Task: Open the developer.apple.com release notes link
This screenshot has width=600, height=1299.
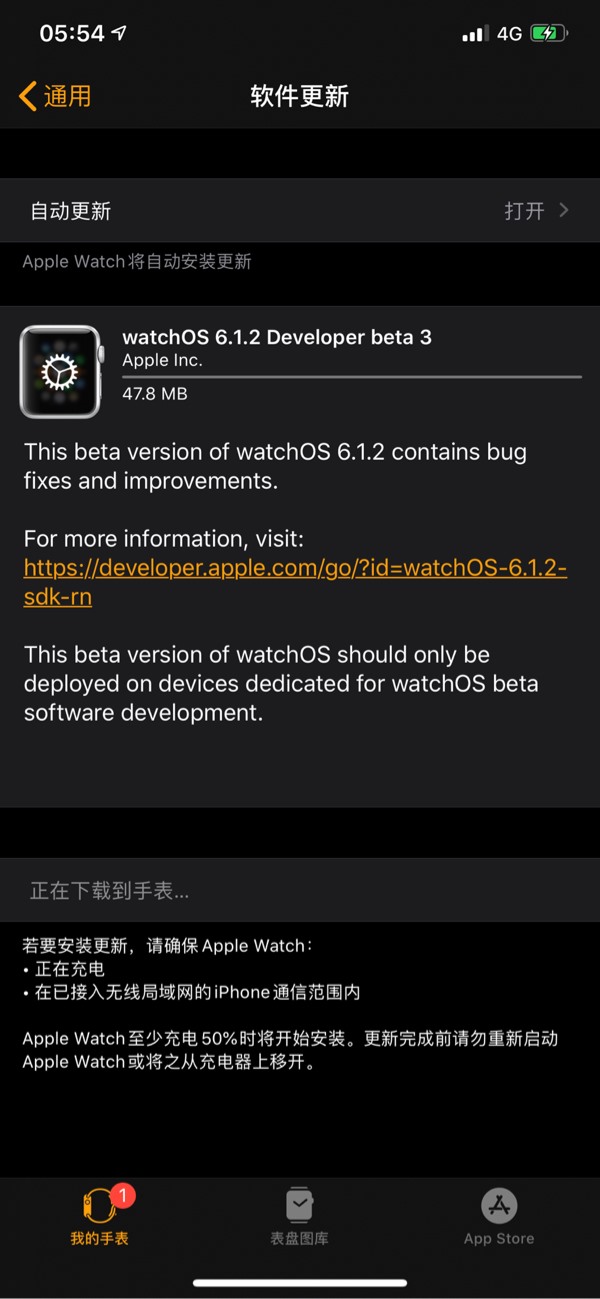Action: 295,583
